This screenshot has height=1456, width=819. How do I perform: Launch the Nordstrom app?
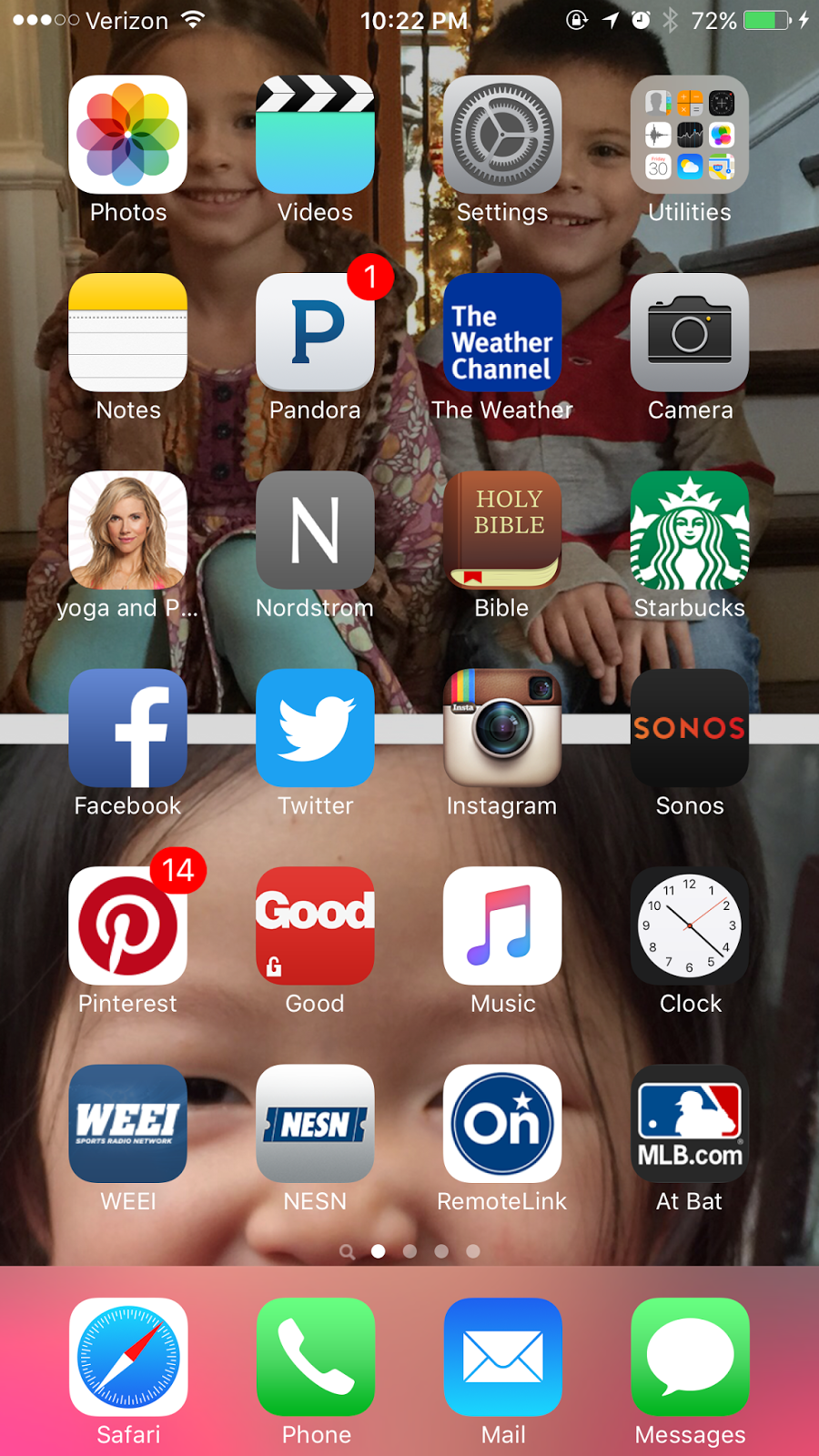[x=315, y=530]
